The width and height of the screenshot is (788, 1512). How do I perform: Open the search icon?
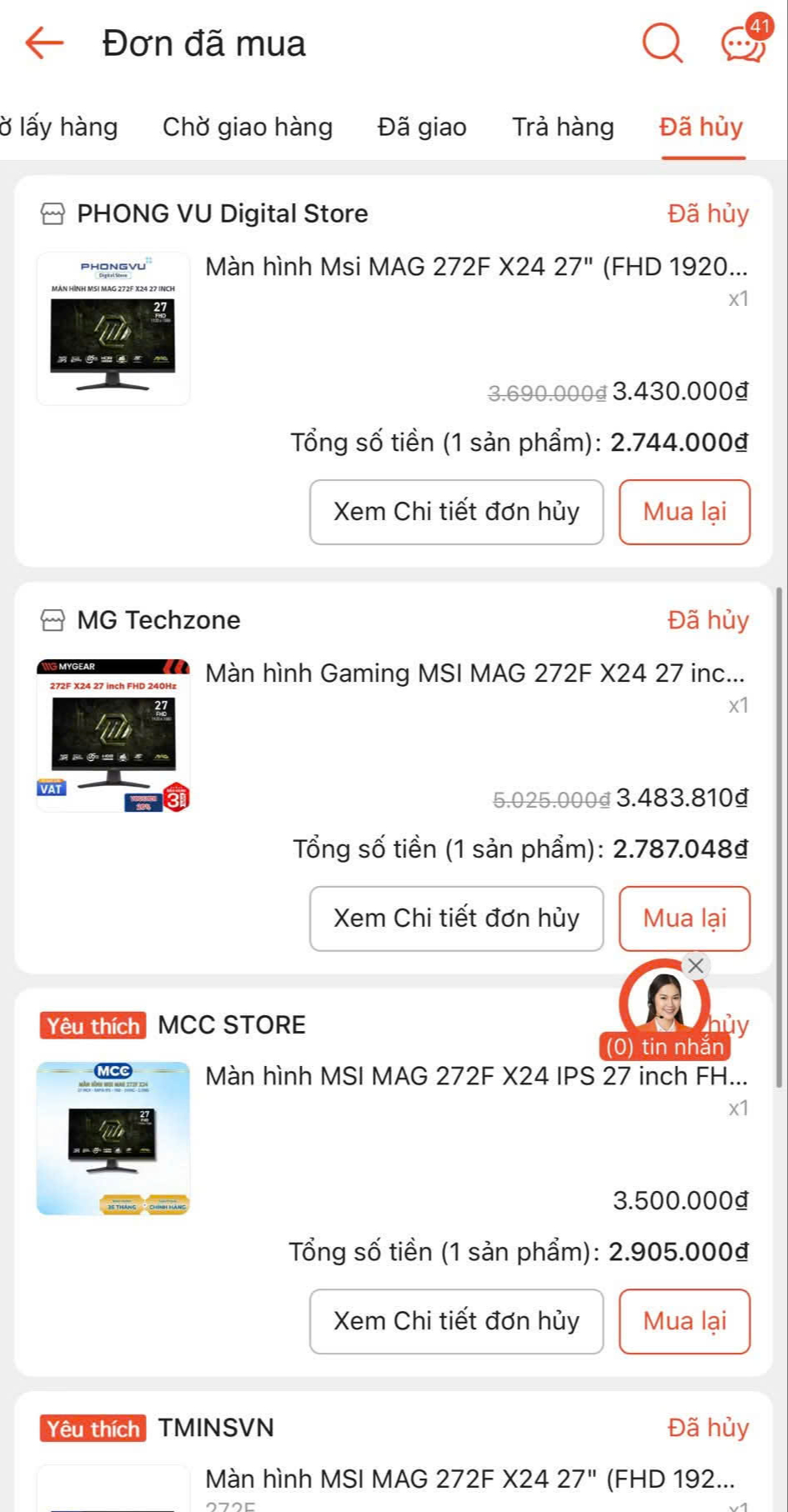click(660, 42)
